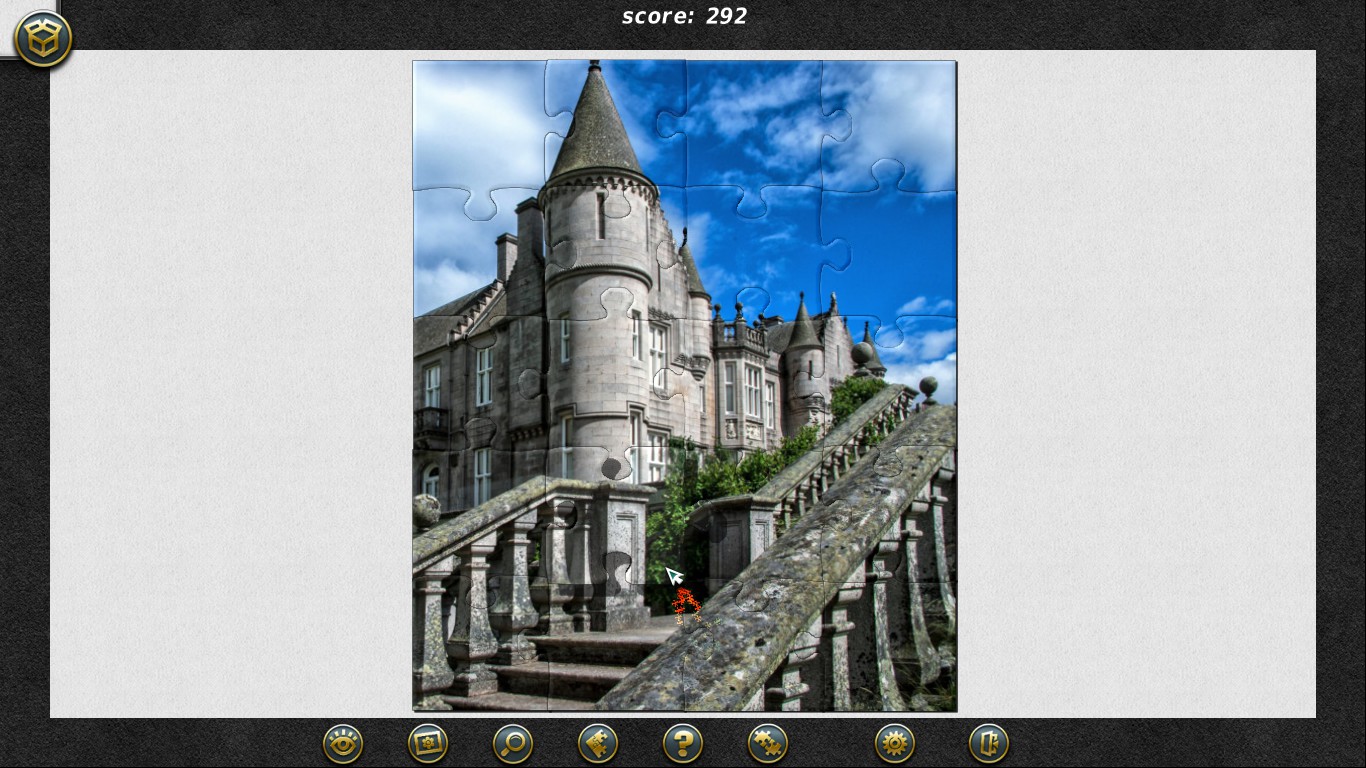Image resolution: width=1366 pixels, height=768 pixels.
Task: Open the question mark help button
Action: point(683,744)
